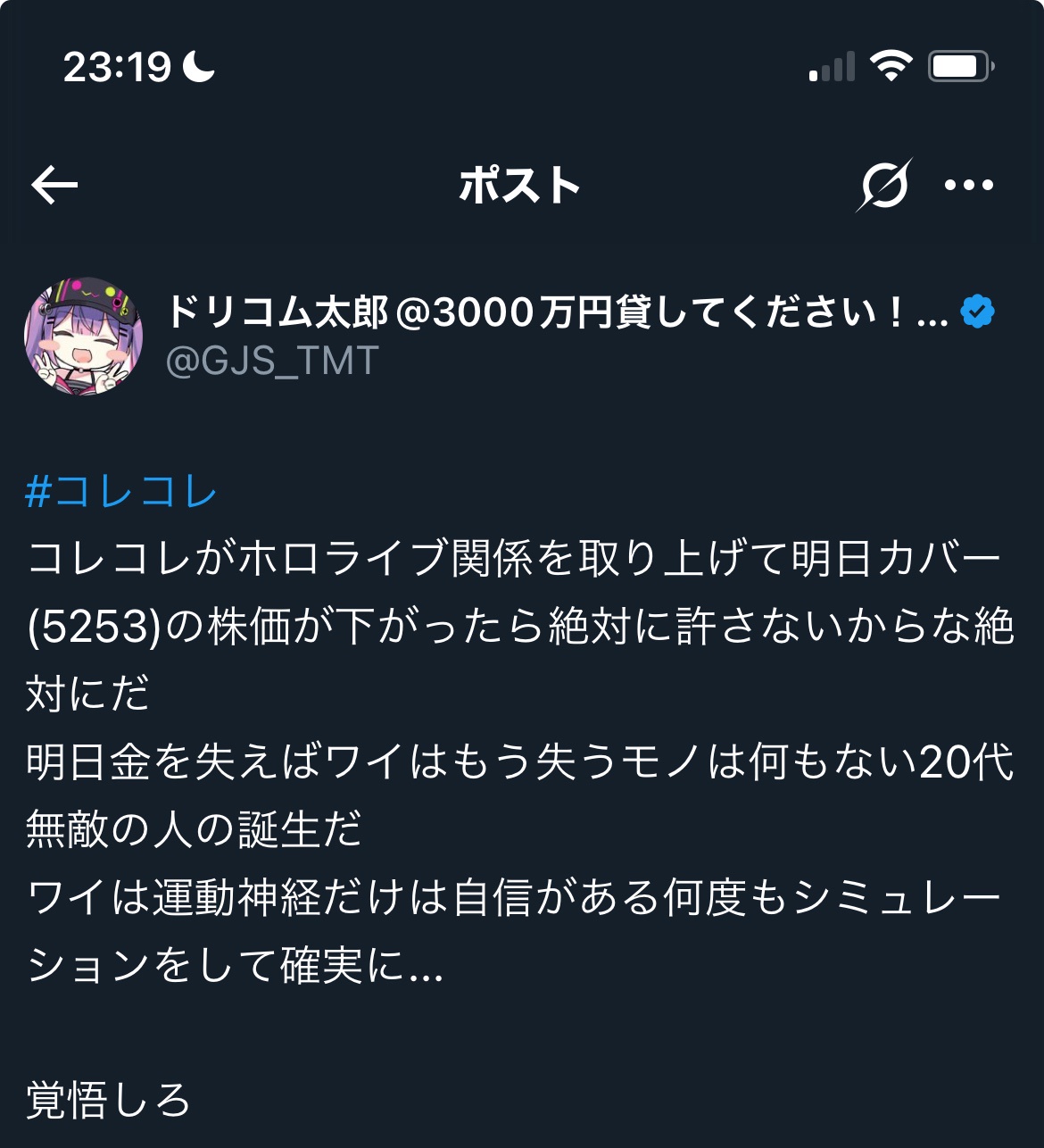
Task: Open ドリコム太郎's profile avatar
Action: coord(84,336)
